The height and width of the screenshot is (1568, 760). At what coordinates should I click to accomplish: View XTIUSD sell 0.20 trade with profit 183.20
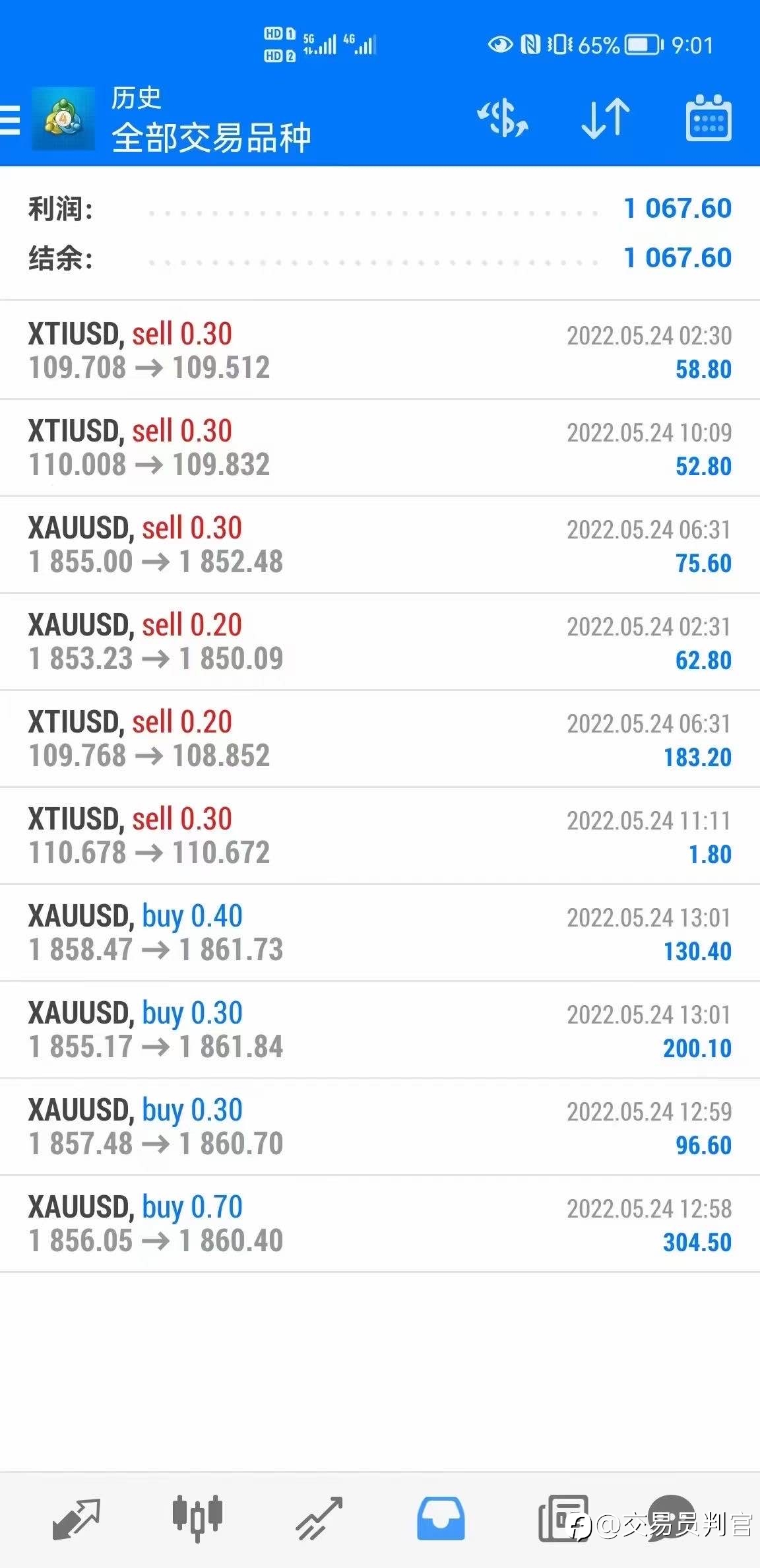tap(380, 738)
